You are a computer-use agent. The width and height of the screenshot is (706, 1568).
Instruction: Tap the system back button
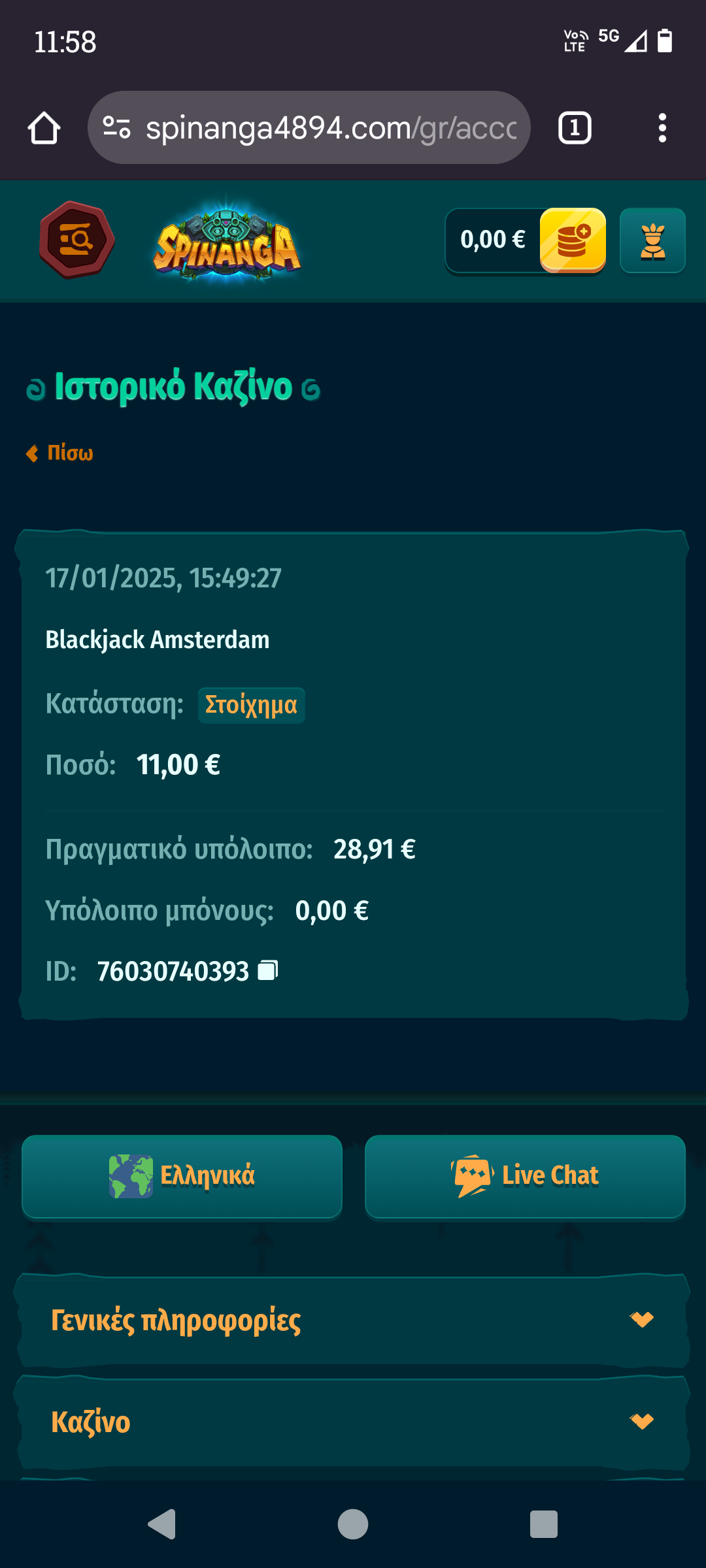(162, 1524)
